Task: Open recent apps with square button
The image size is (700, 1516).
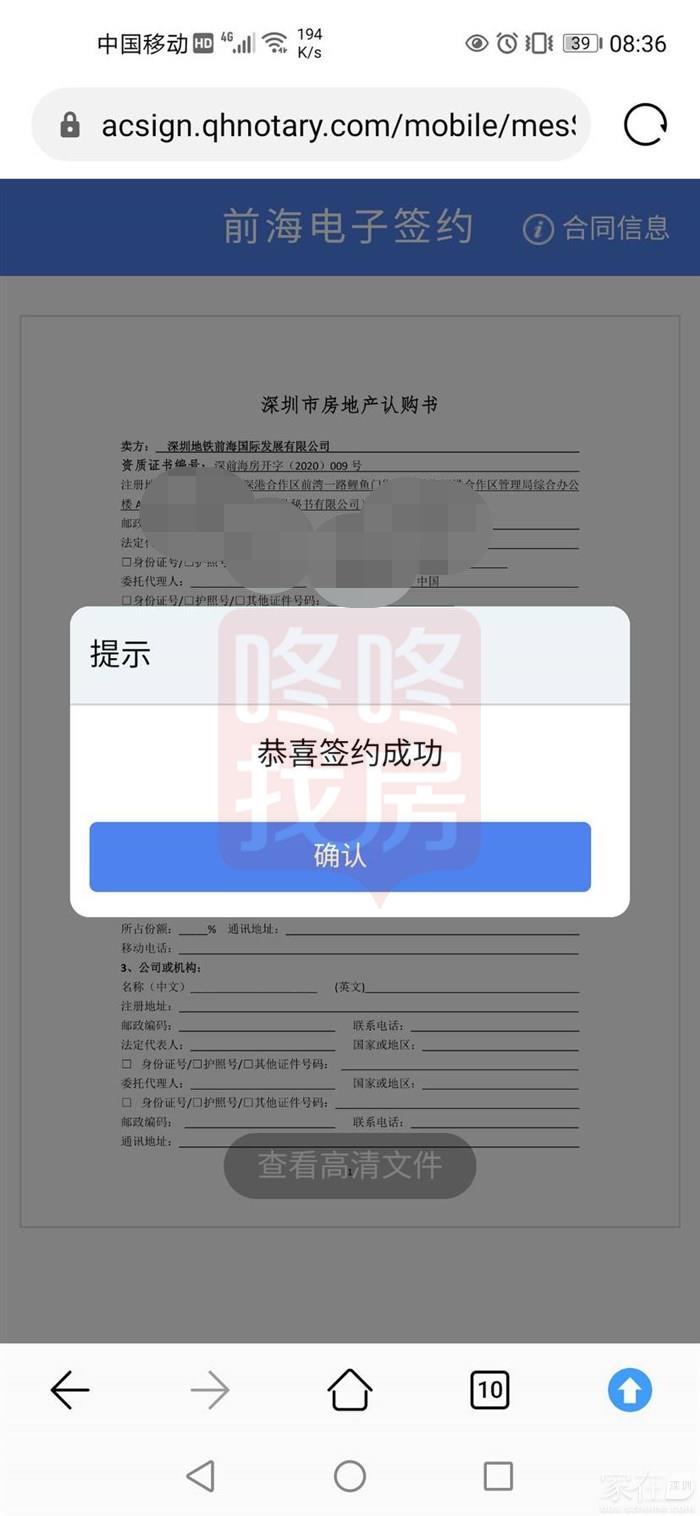Action: pos(497,1476)
